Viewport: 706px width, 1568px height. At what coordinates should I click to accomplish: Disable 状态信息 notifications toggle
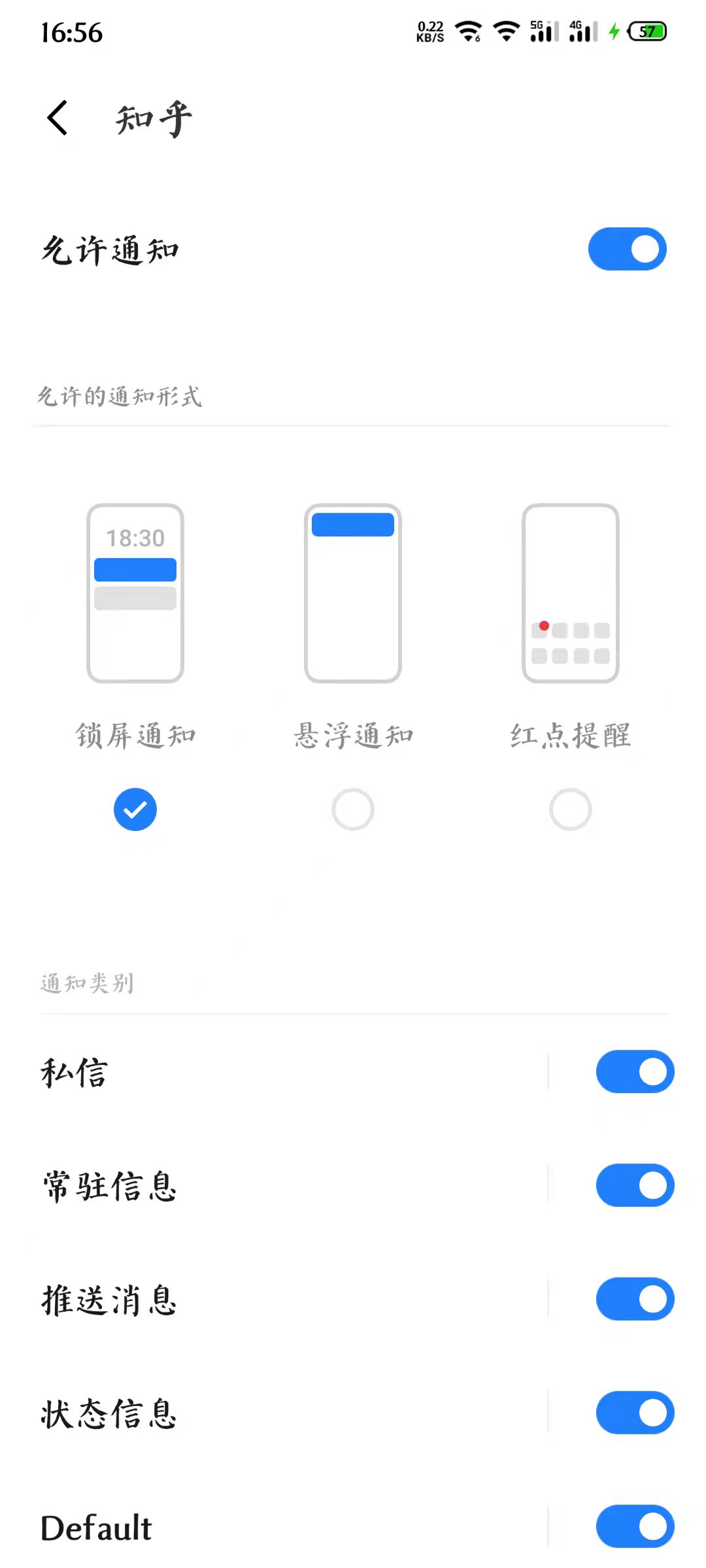point(634,1413)
